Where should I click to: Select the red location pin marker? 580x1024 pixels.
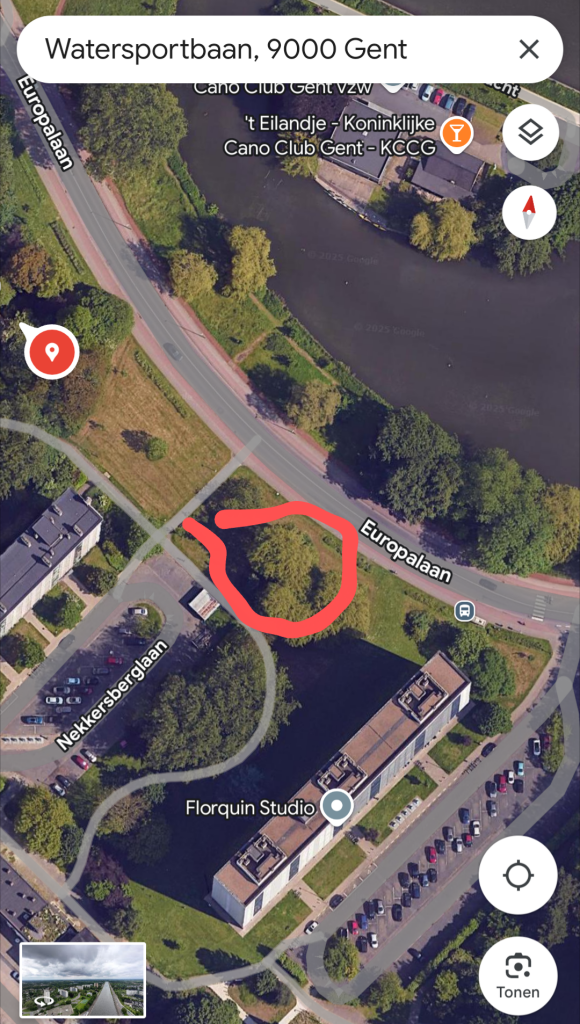(x=51, y=351)
